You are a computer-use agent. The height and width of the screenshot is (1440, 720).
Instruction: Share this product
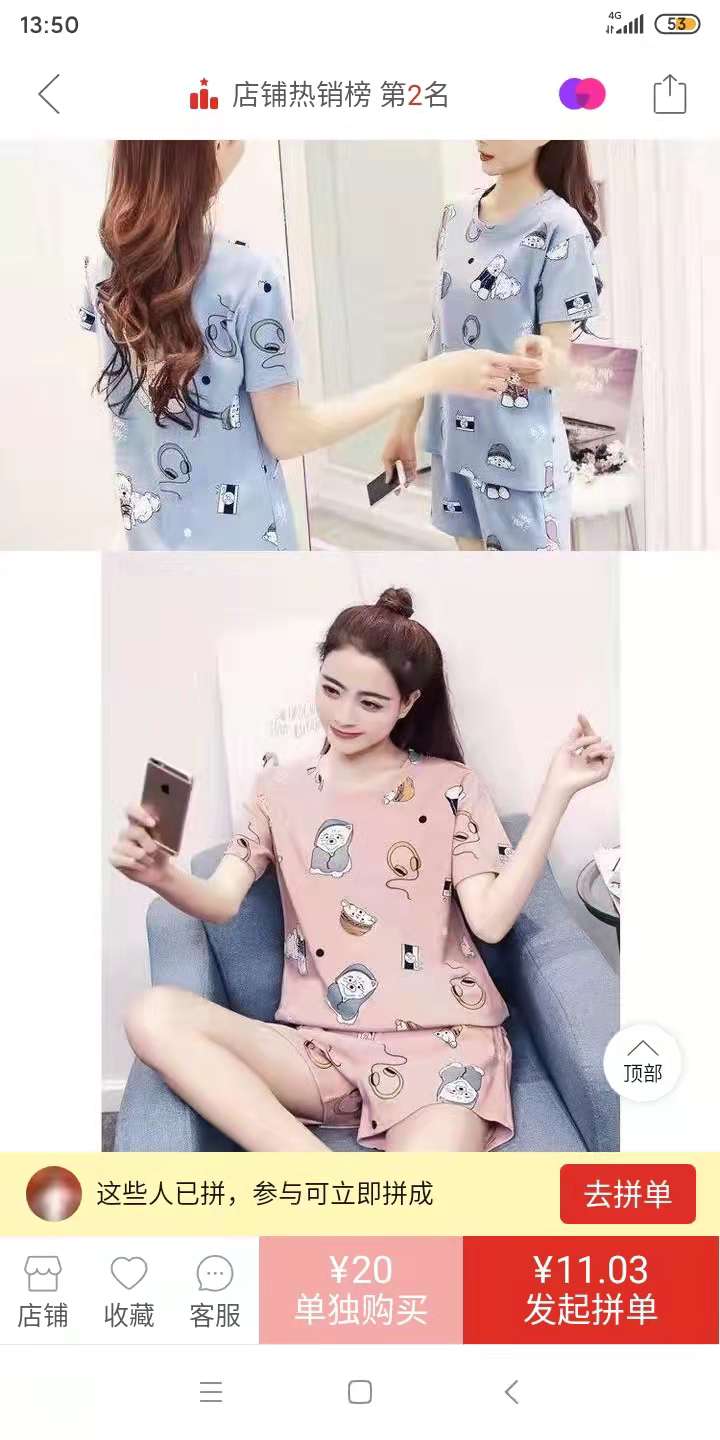(669, 95)
